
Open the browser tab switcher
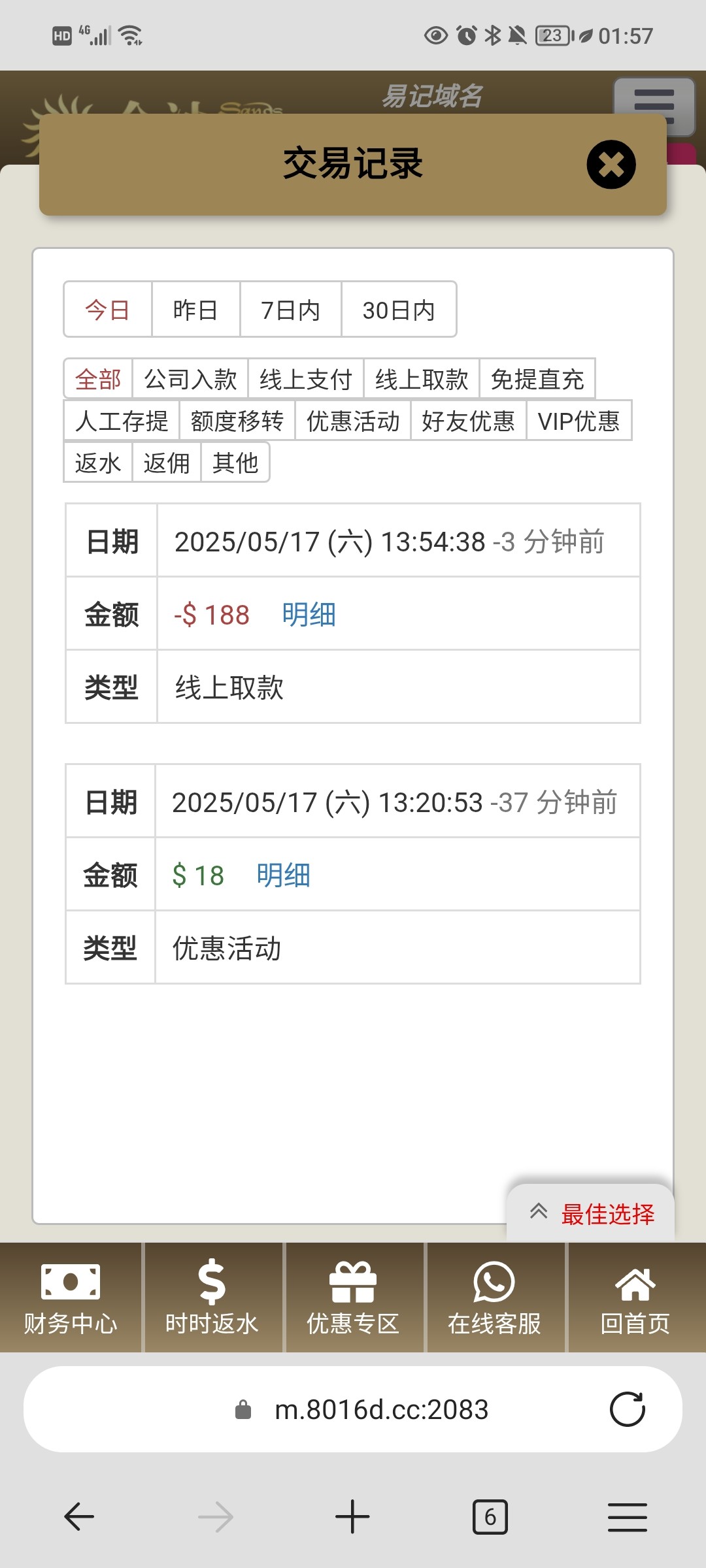(490, 1516)
